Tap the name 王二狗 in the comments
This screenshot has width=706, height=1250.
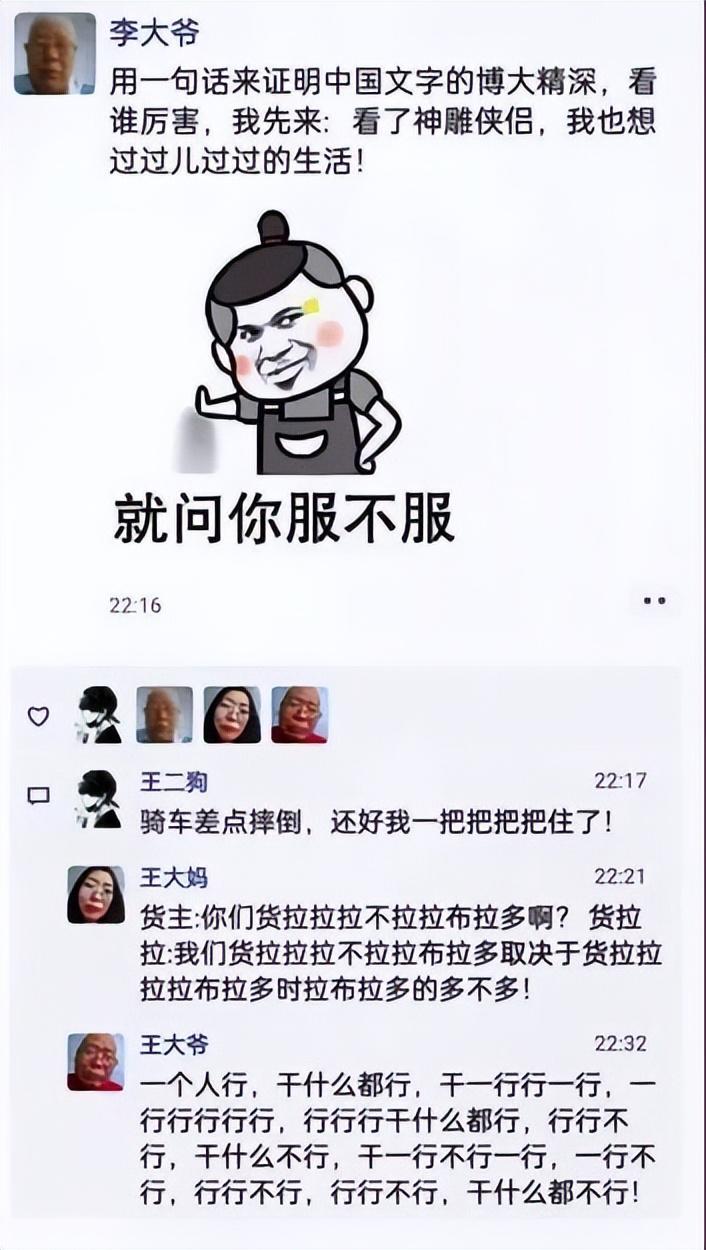(x=174, y=781)
